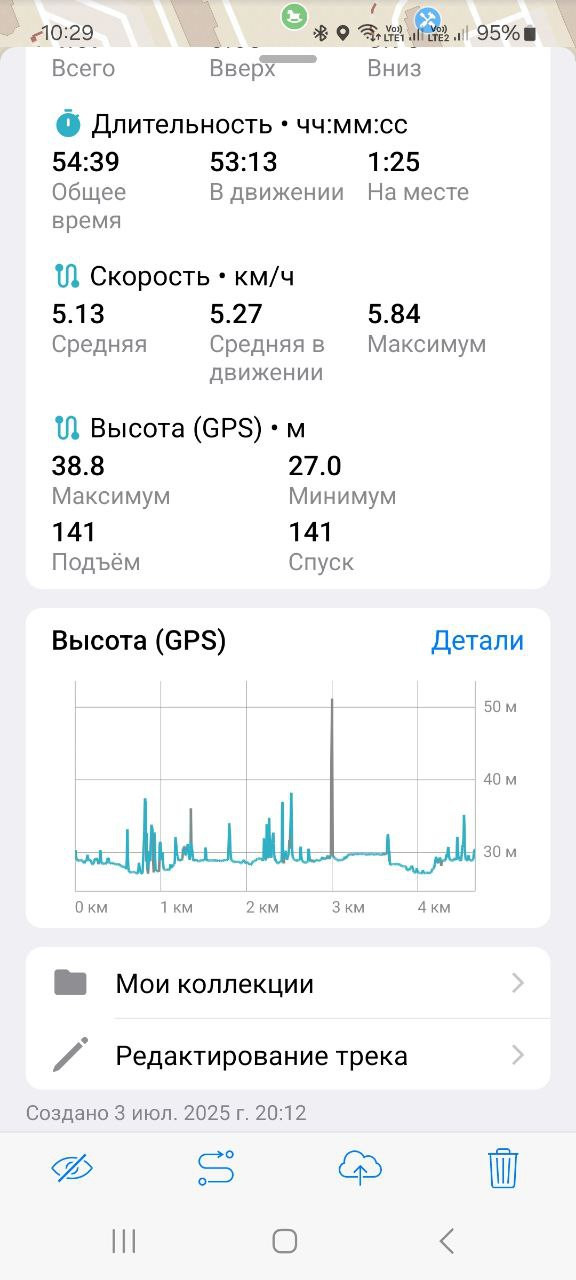The width and height of the screenshot is (576, 1280).
Task: Delete the track with the trash icon
Action: [503, 1167]
